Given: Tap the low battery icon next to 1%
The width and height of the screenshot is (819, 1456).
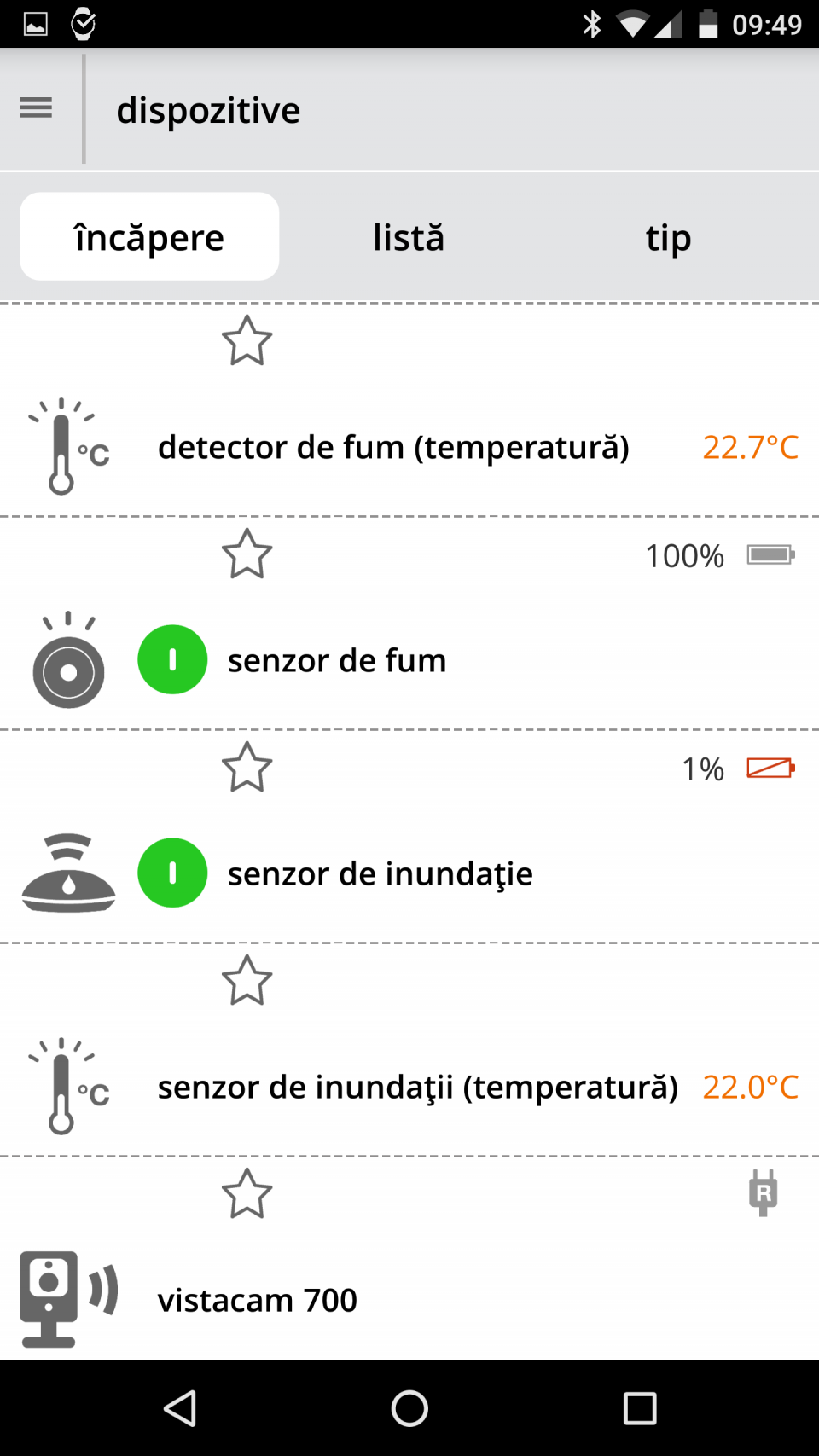Looking at the screenshot, I should coord(768,769).
